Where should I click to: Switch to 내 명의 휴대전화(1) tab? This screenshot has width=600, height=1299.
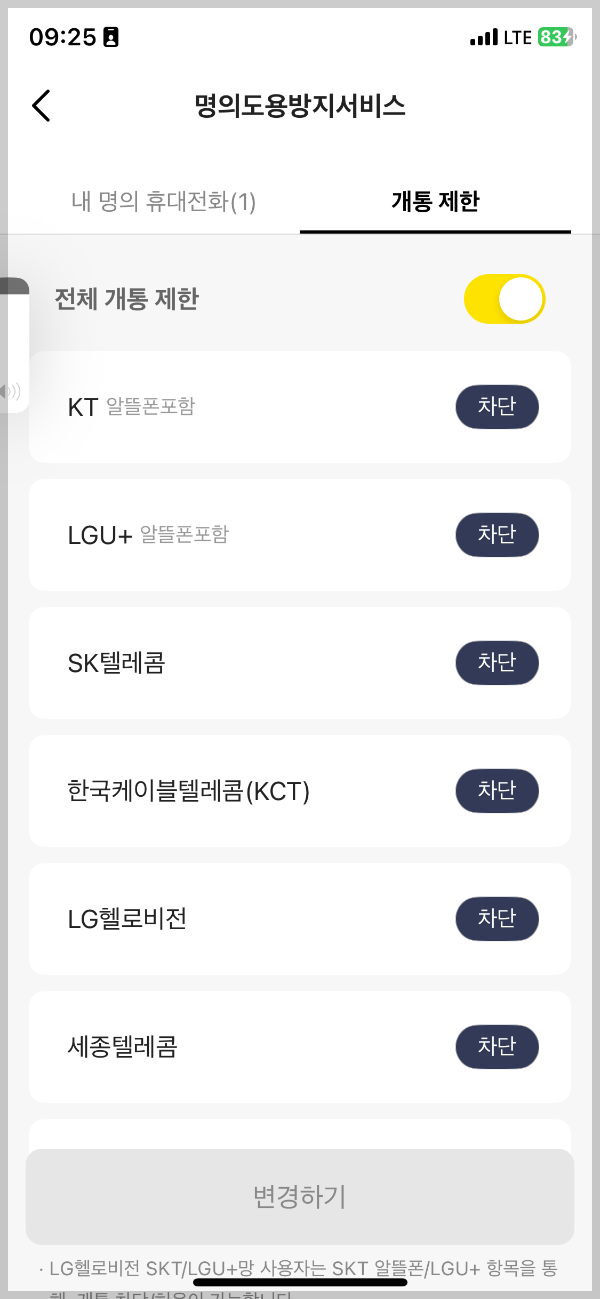pos(164,202)
